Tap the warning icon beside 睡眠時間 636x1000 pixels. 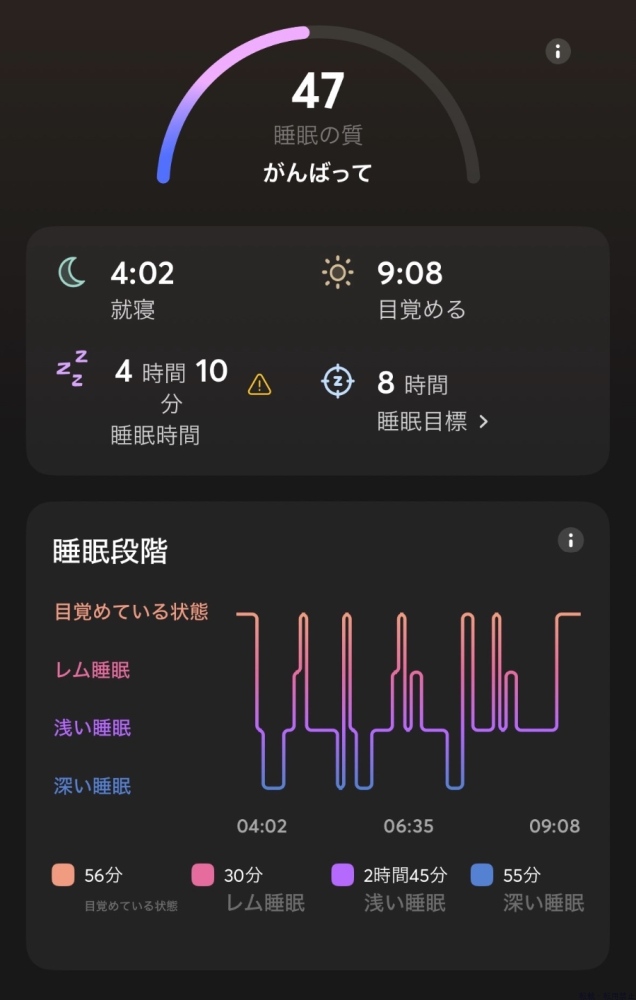(259, 384)
